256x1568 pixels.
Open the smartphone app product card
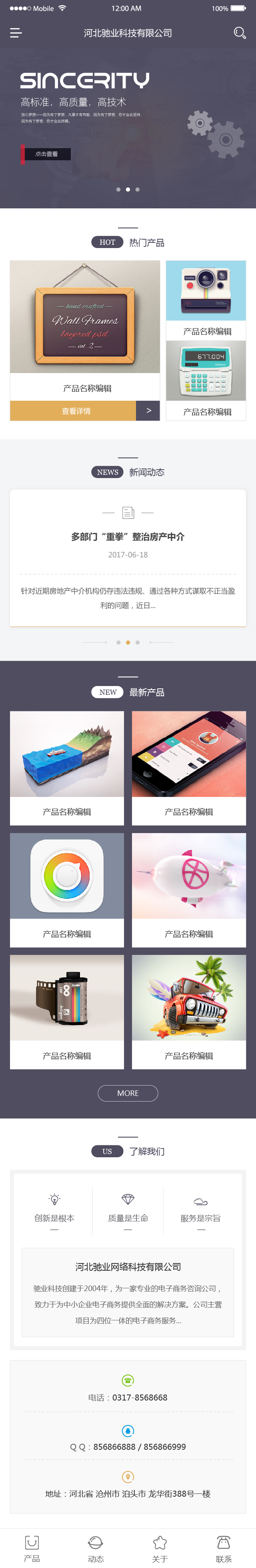(x=188, y=767)
